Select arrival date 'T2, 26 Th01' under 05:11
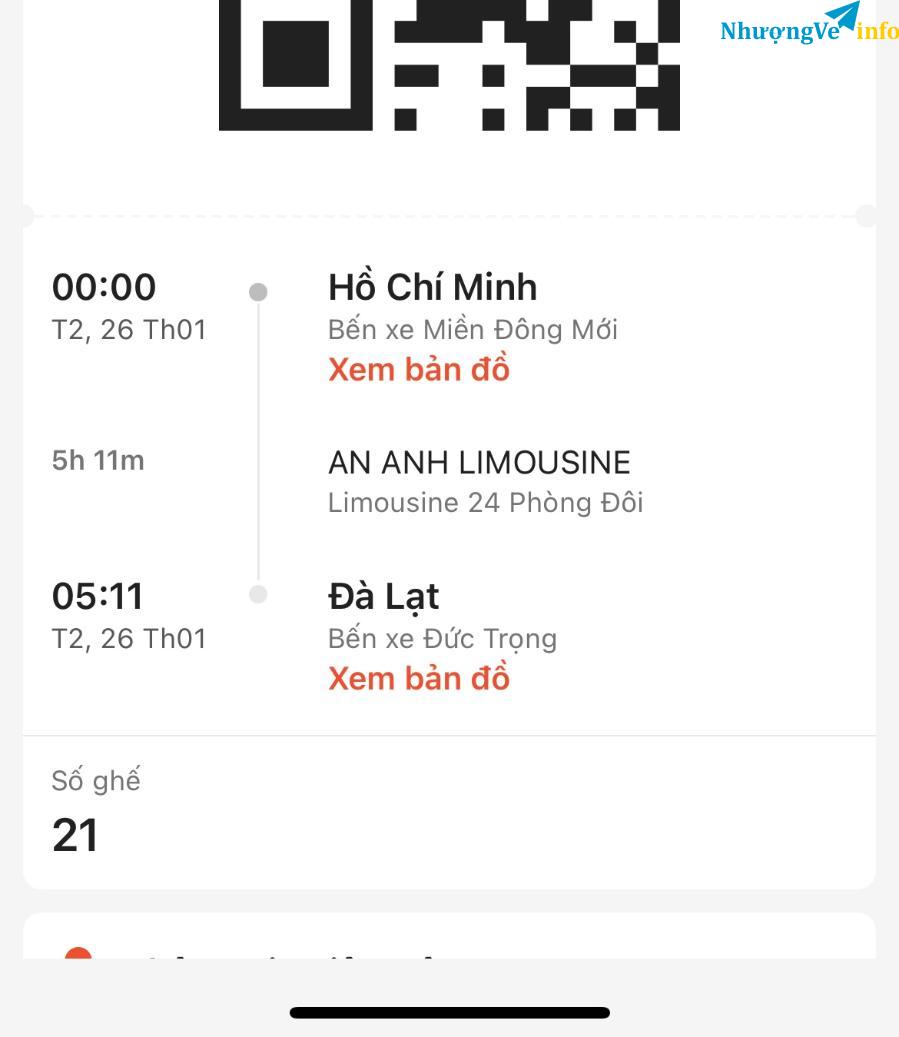The height and width of the screenshot is (1037, 899). coord(128,638)
